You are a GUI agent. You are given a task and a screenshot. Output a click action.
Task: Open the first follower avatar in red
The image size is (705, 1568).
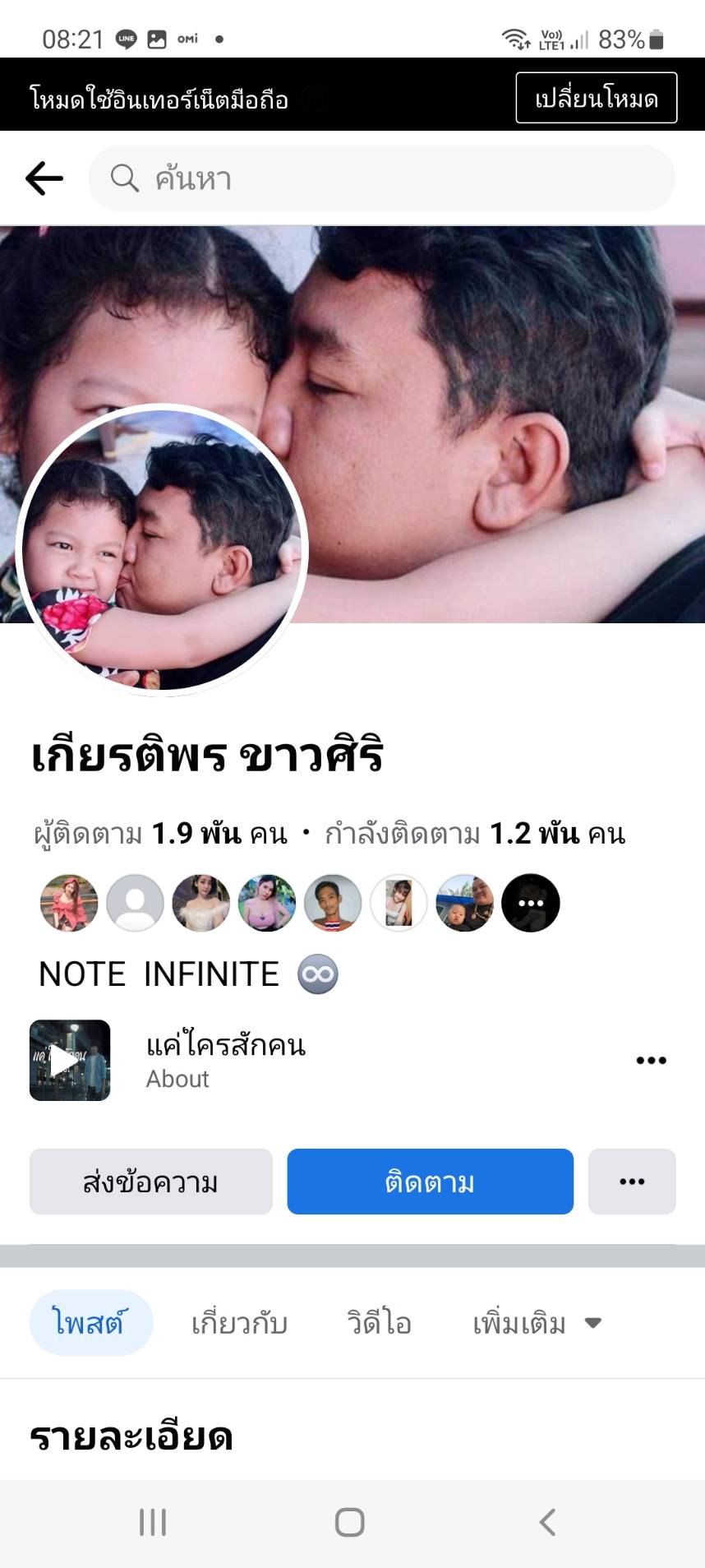pos(69,903)
